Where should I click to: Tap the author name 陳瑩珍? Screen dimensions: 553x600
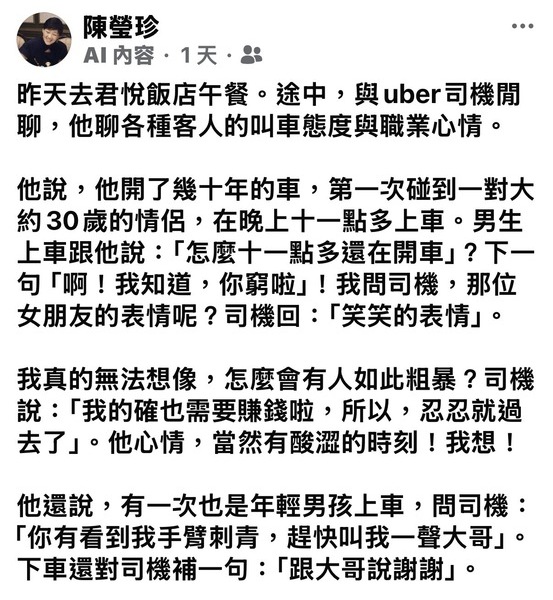point(121,27)
